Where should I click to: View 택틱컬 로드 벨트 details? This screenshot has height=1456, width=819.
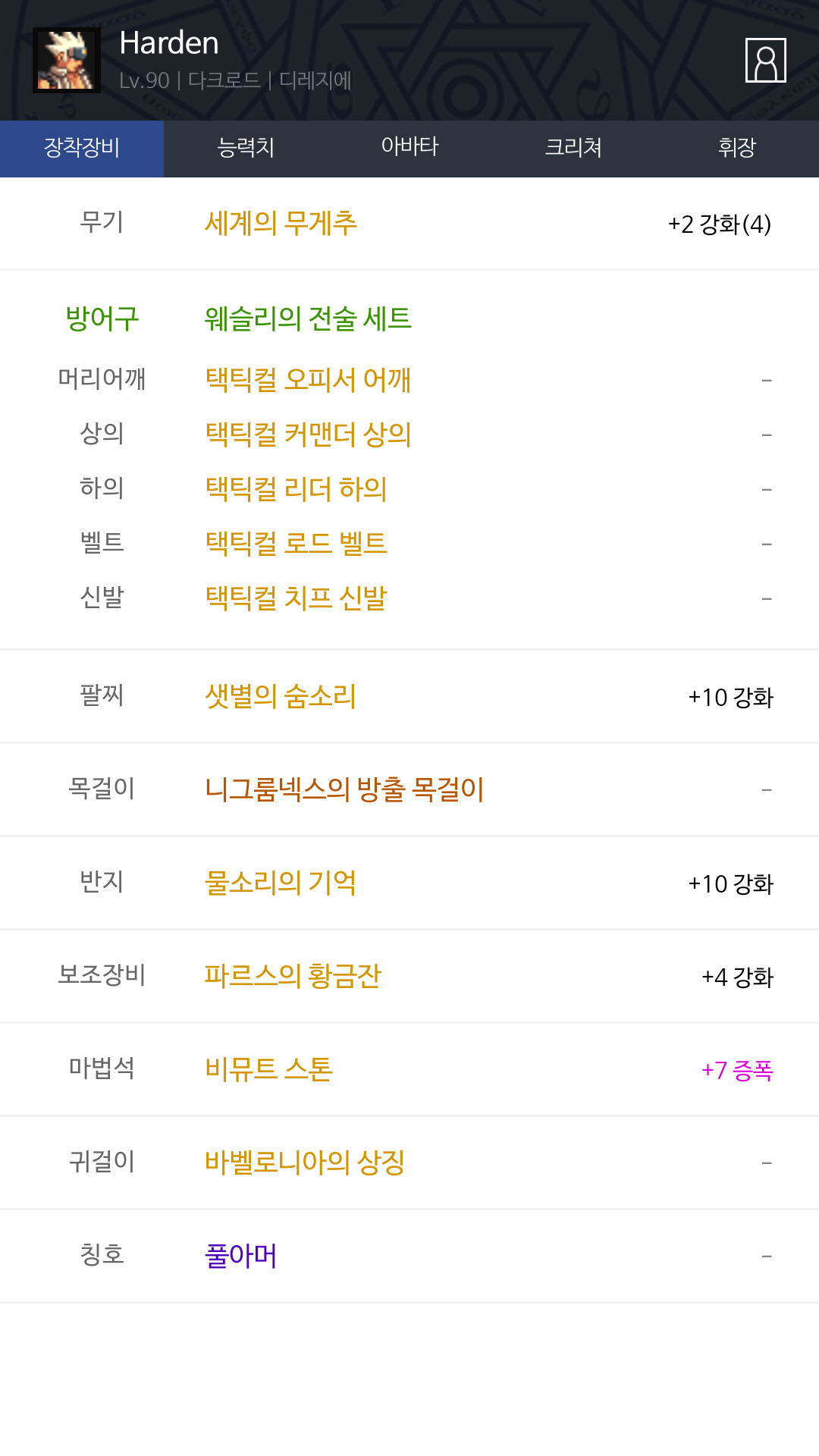point(296,543)
